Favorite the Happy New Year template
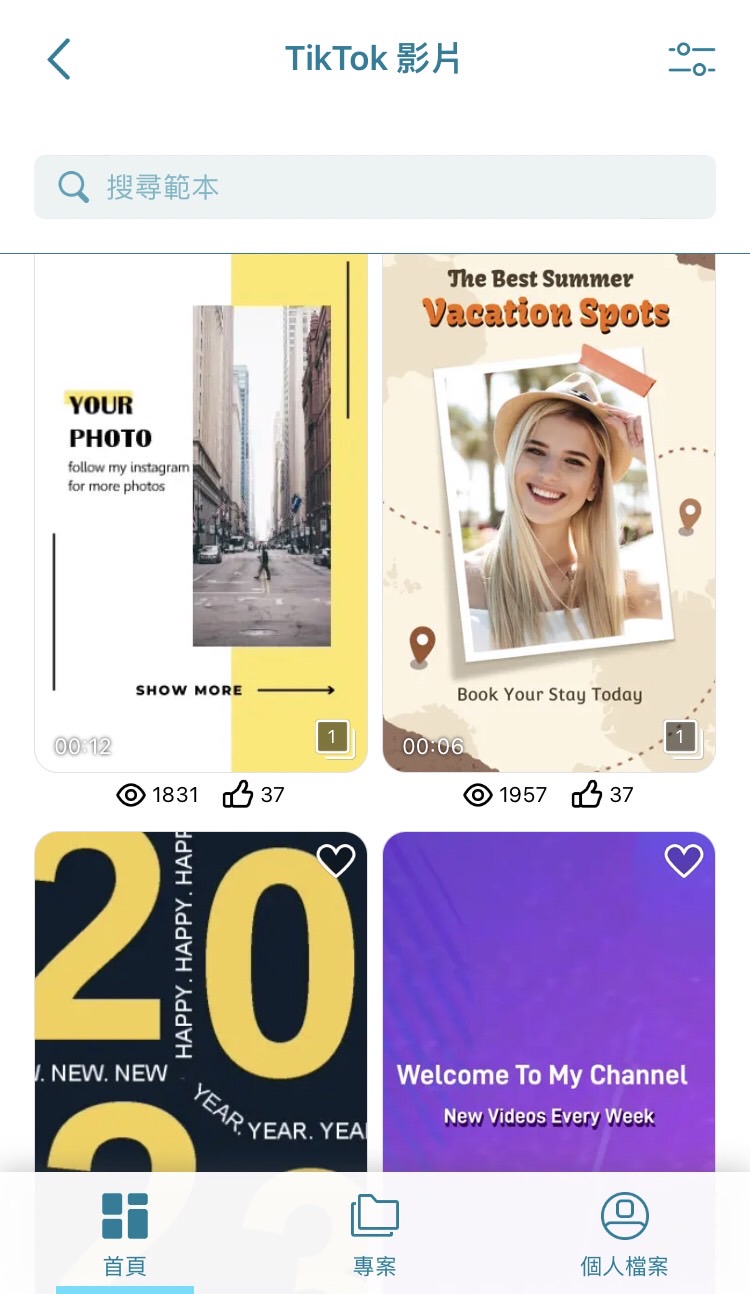Image resolution: width=750 pixels, height=1294 pixels. coord(335,860)
